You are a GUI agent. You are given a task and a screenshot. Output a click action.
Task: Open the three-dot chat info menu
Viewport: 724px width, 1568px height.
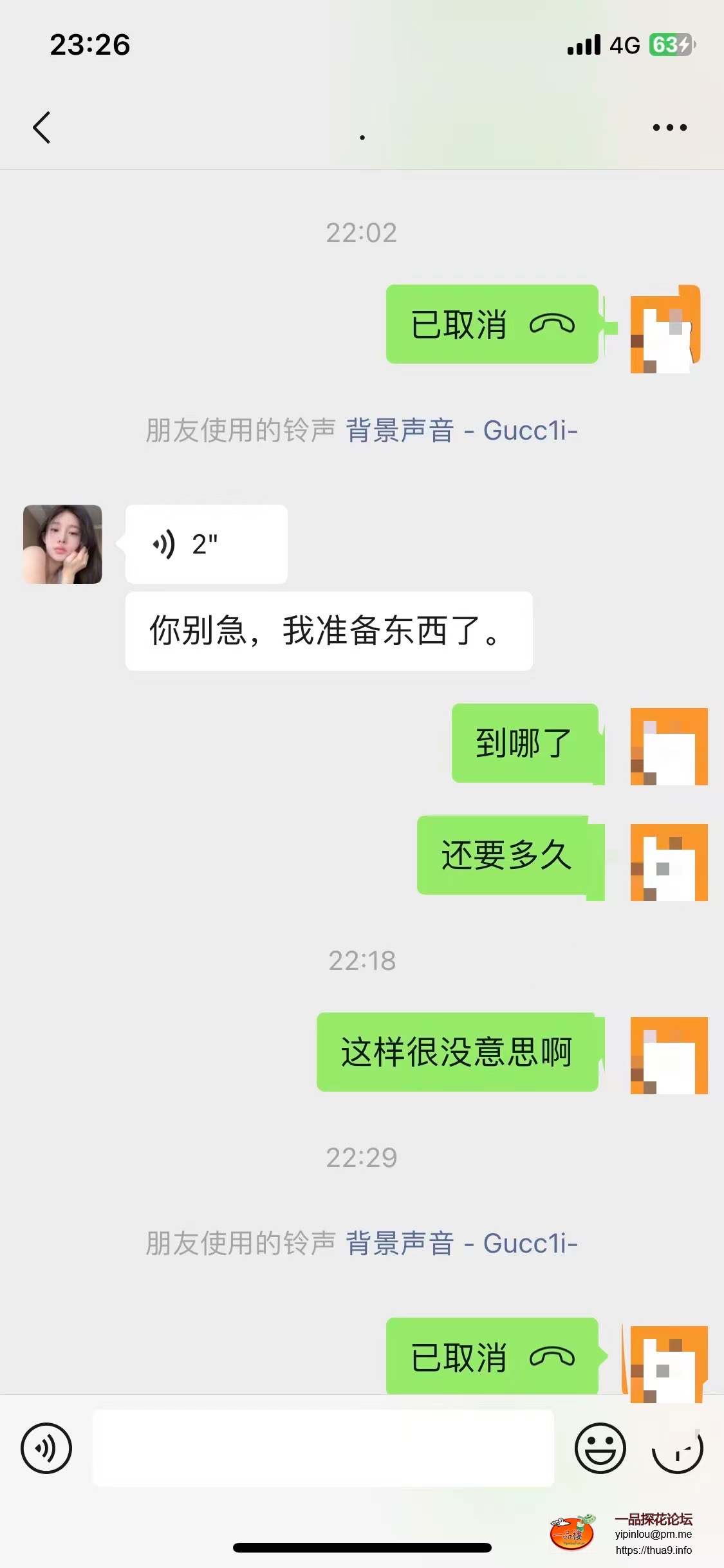[x=669, y=127]
